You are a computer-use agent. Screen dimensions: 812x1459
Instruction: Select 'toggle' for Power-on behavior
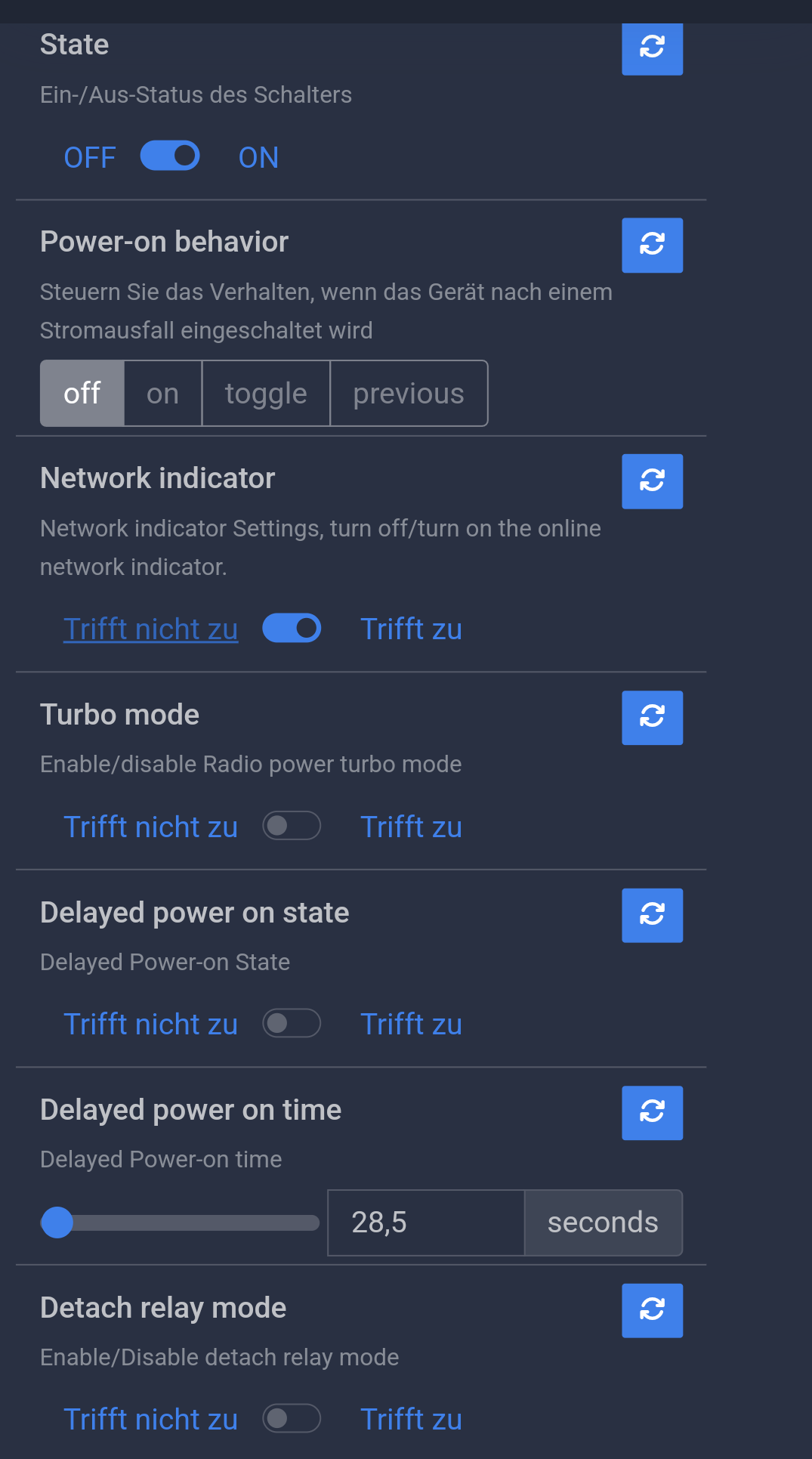point(266,394)
